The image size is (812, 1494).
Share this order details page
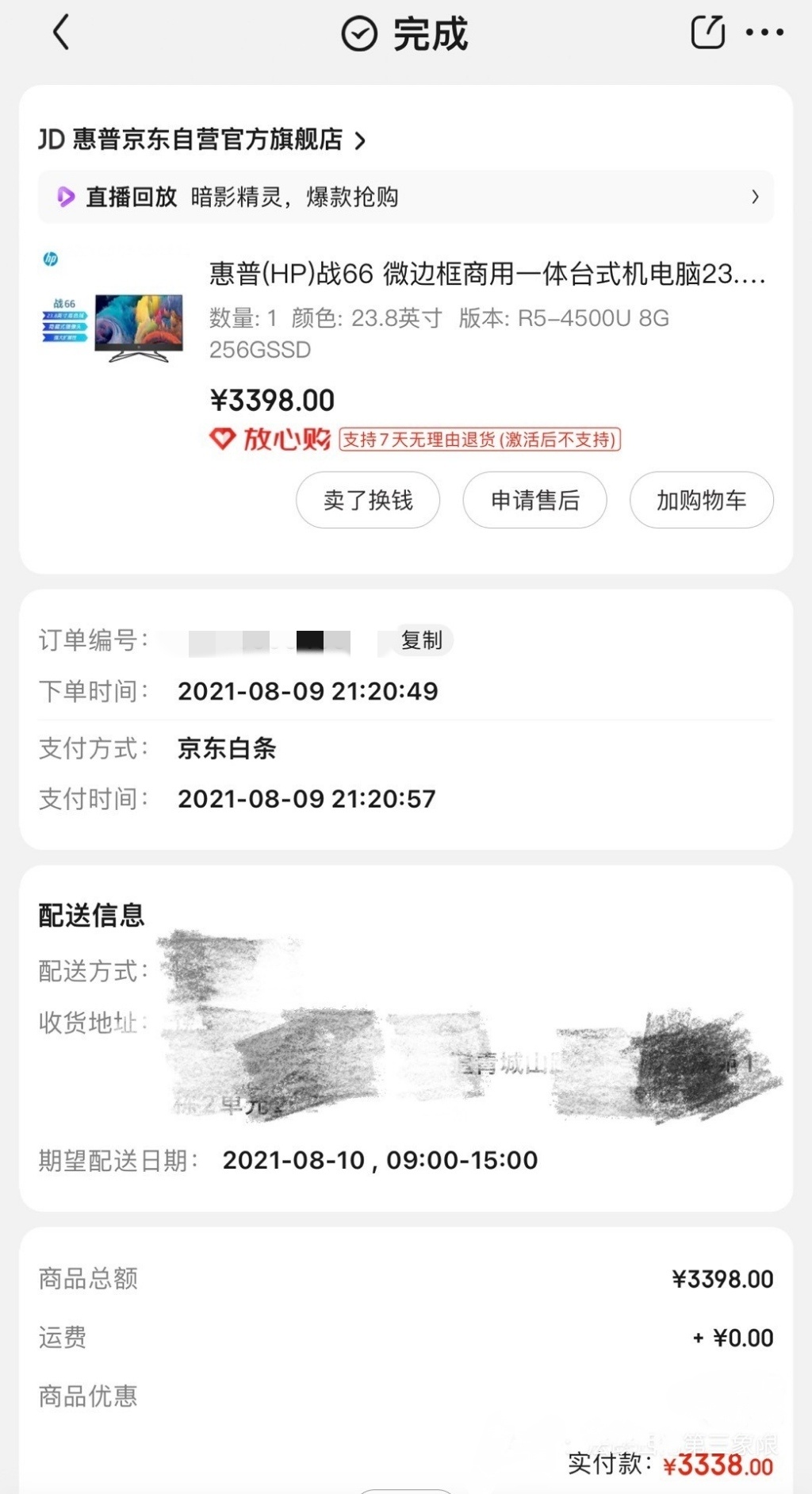708,33
